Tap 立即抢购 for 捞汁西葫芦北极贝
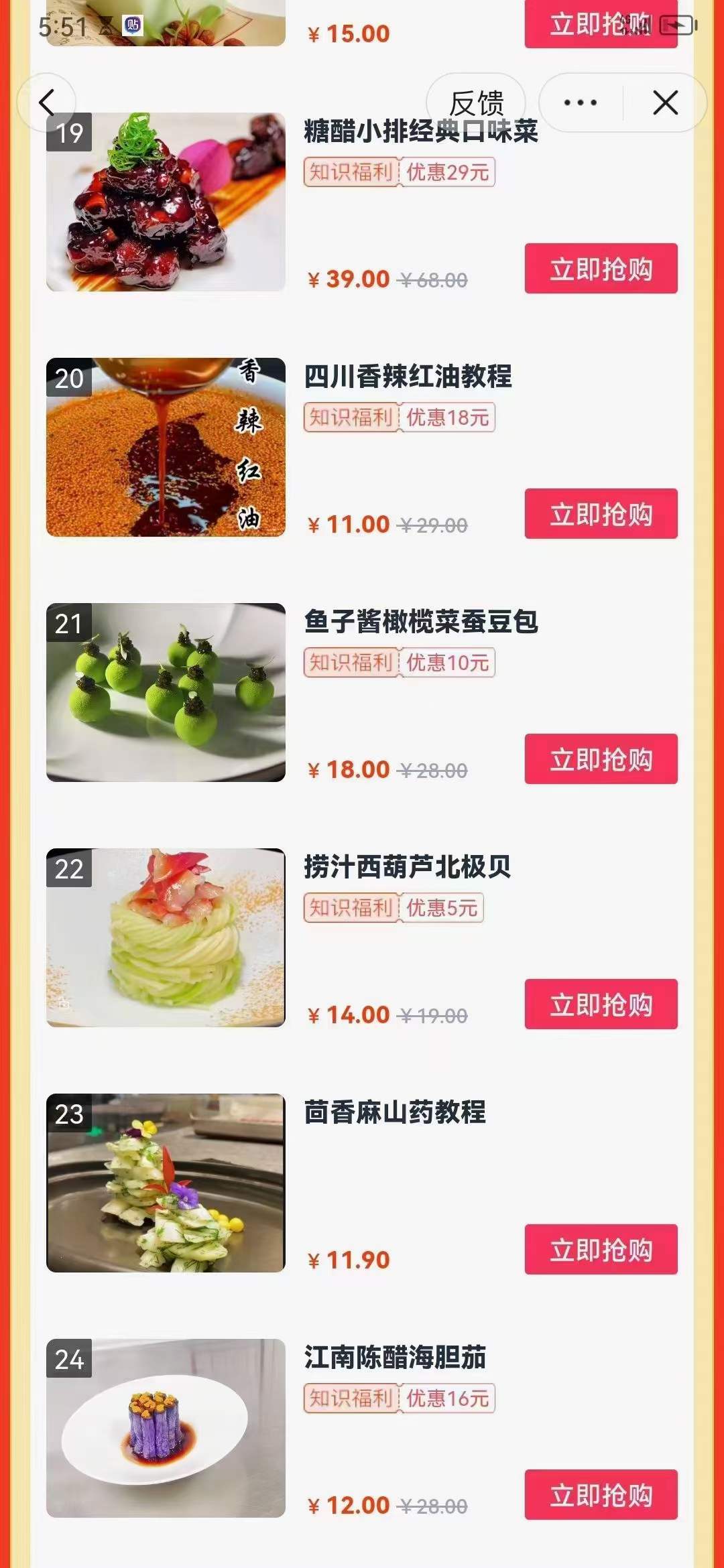Image resolution: width=724 pixels, height=1568 pixels. [x=601, y=1005]
